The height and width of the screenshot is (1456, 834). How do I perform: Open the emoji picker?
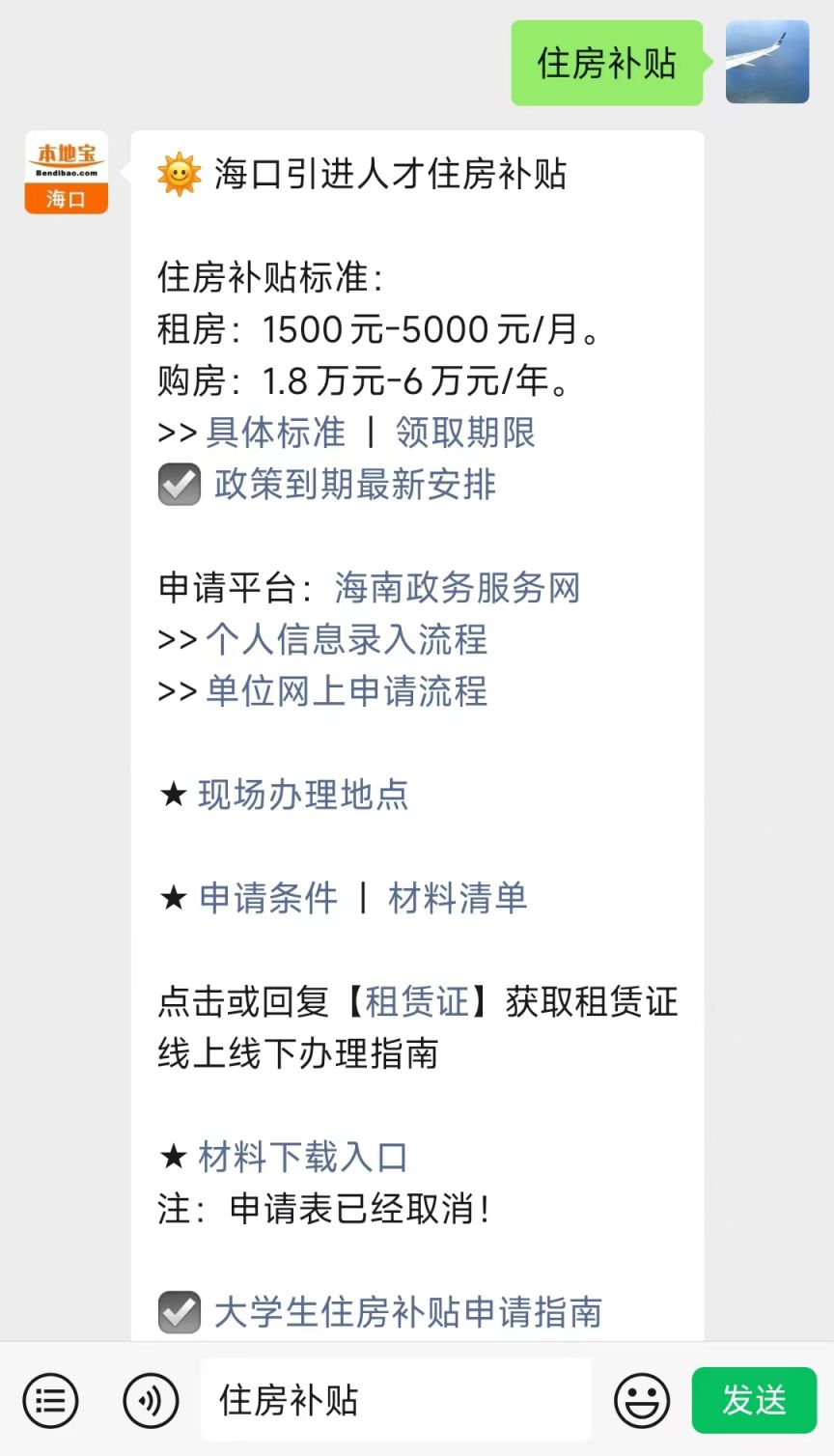[x=642, y=1400]
